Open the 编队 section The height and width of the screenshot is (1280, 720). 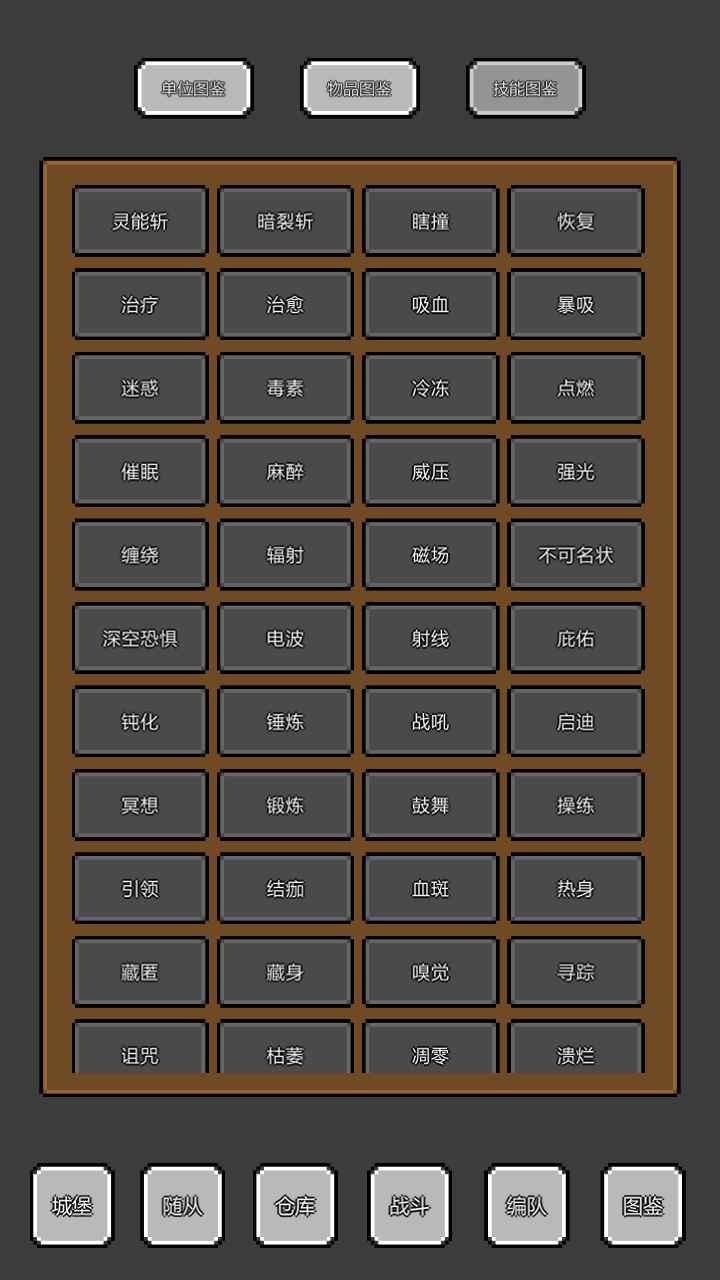point(527,1206)
